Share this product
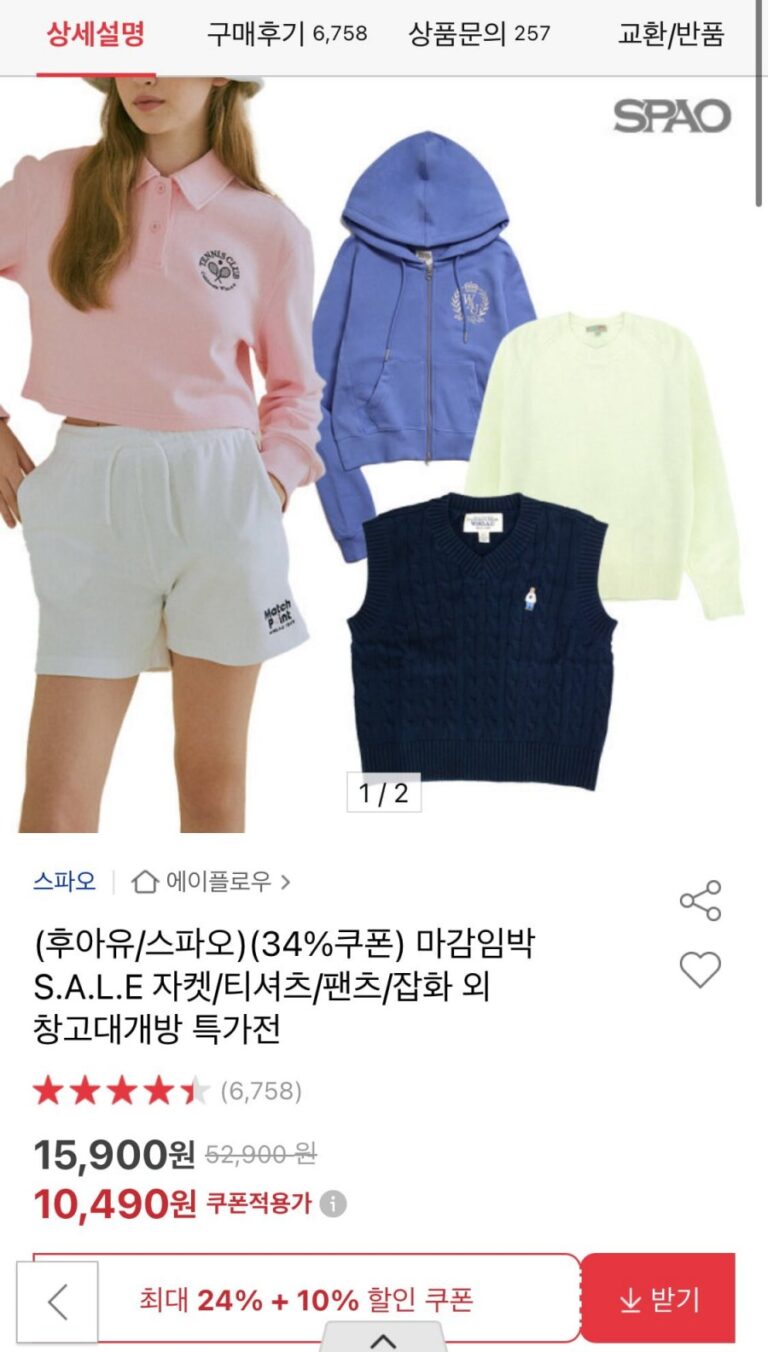768x1352 pixels. pos(700,900)
